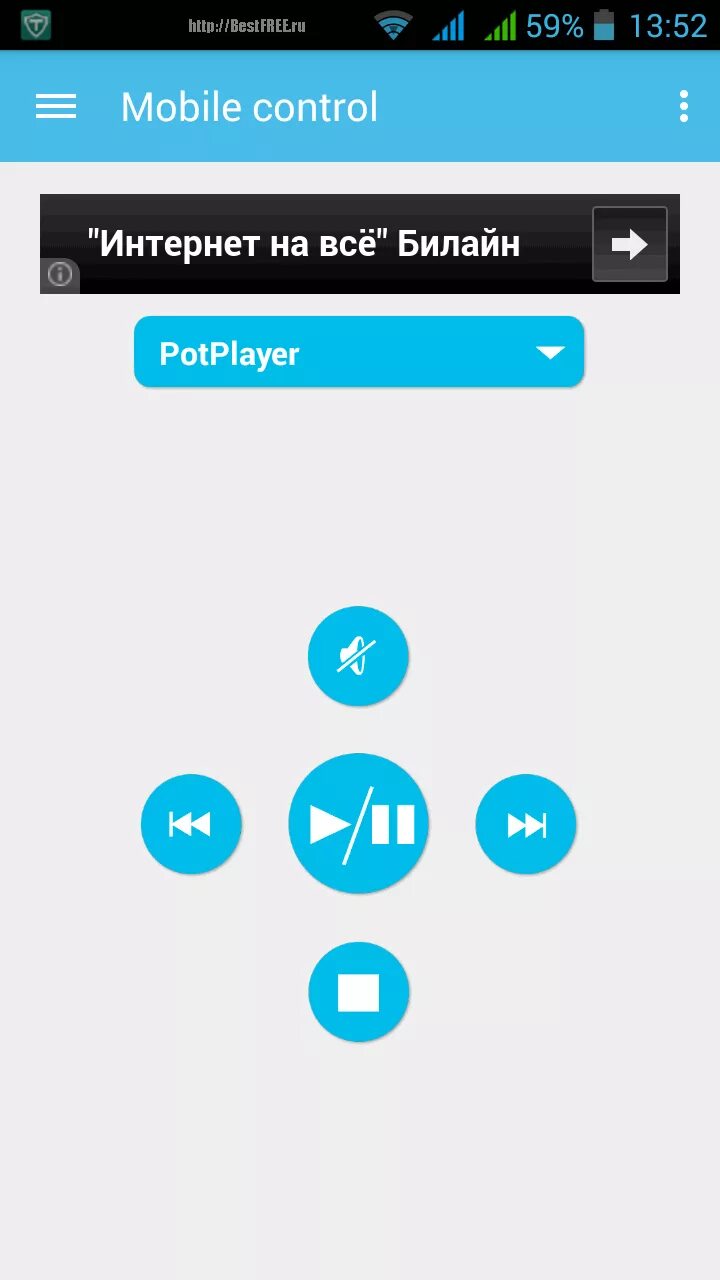Open the overflow menu
Image resolution: width=720 pixels, height=1280 pixels.
[684, 106]
